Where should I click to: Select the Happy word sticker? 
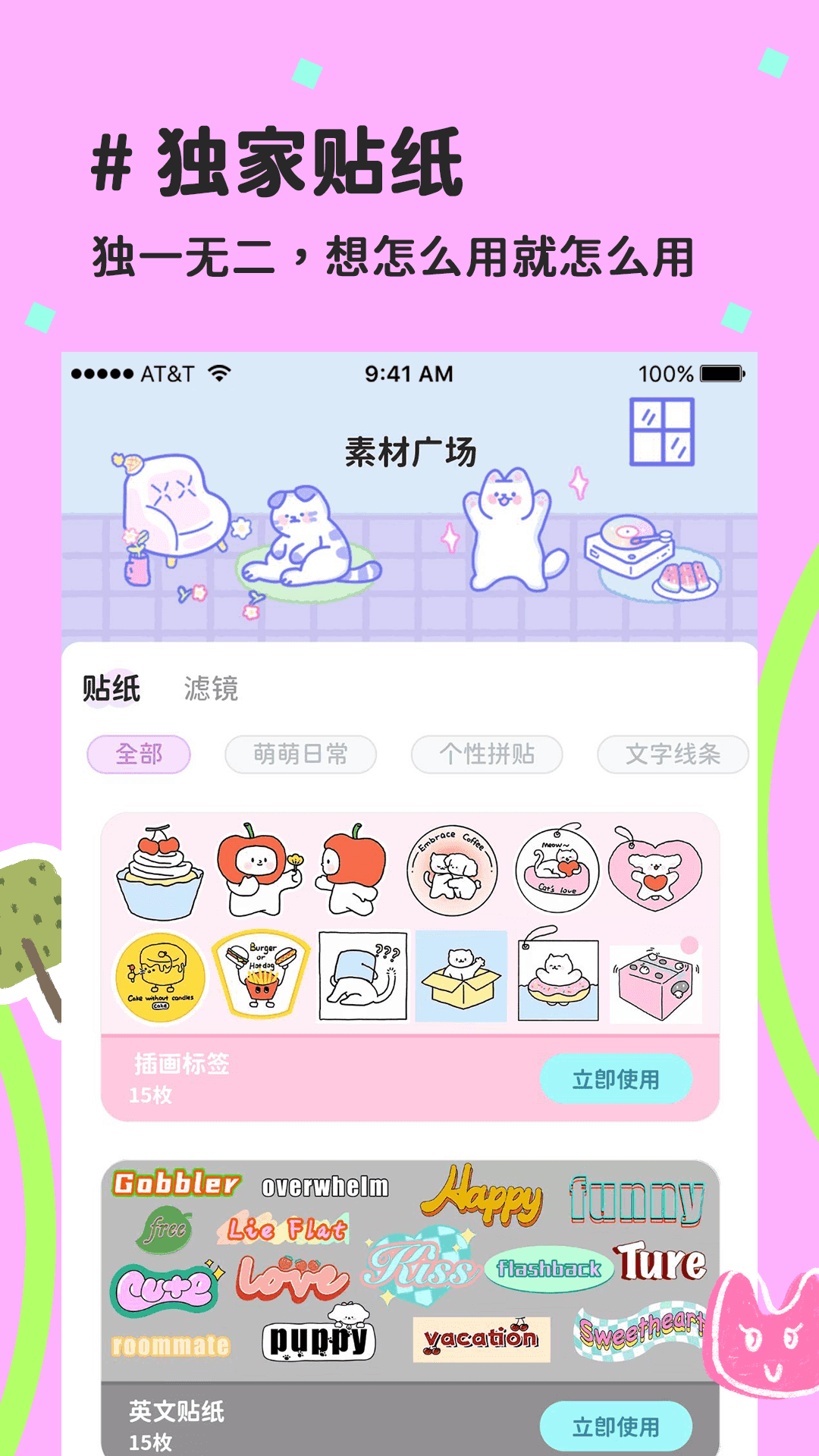tap(484, 1194)
